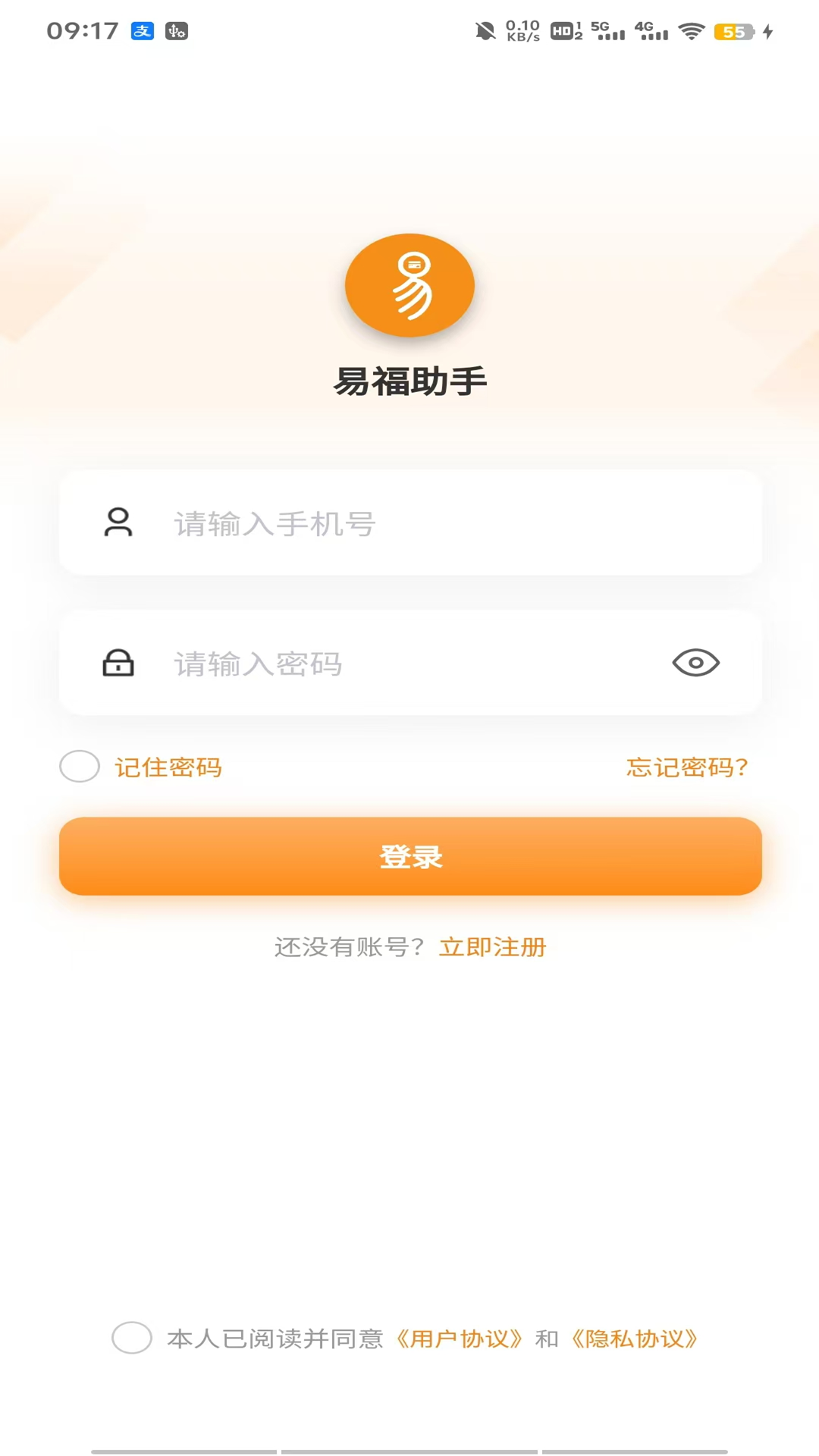Image resolution: width=819 pixels, height=1456 pixels.
Task: Enable the 记住密码 remember password option
Action: 79,767
